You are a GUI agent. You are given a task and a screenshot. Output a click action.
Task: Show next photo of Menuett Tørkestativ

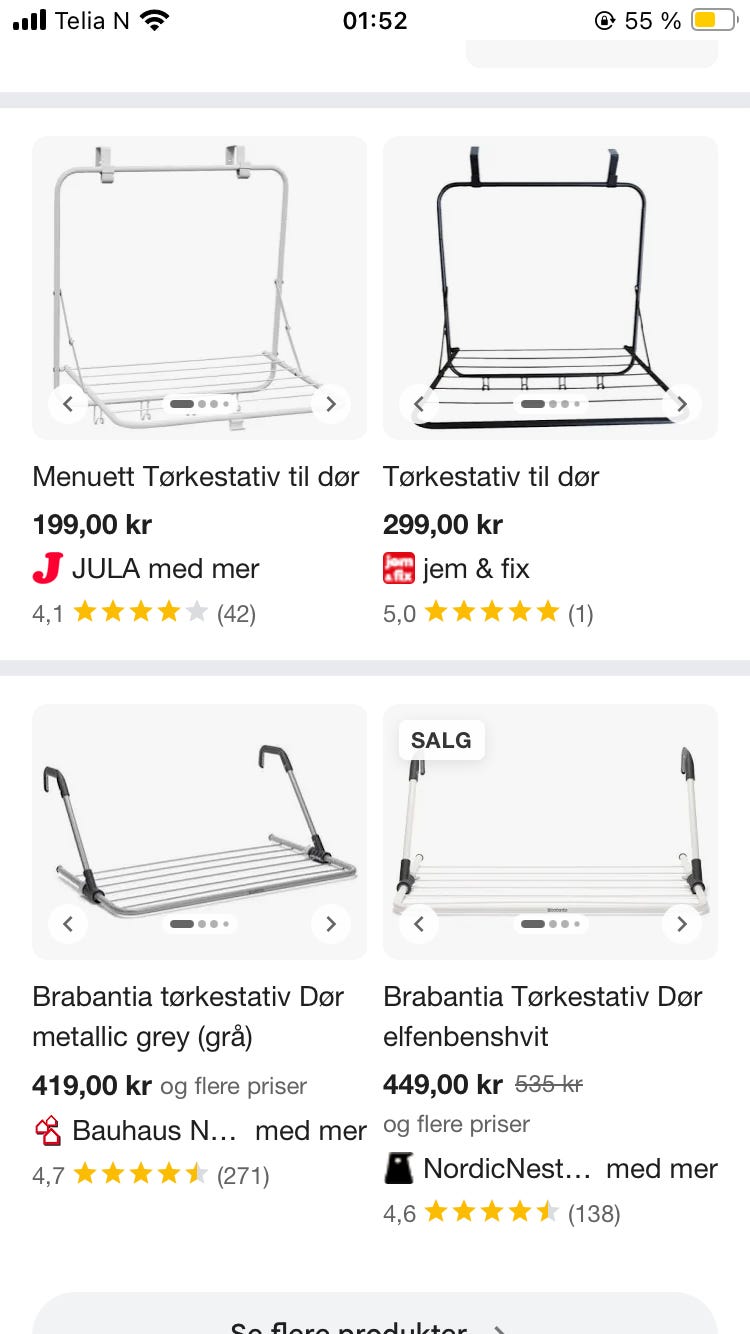331,404
